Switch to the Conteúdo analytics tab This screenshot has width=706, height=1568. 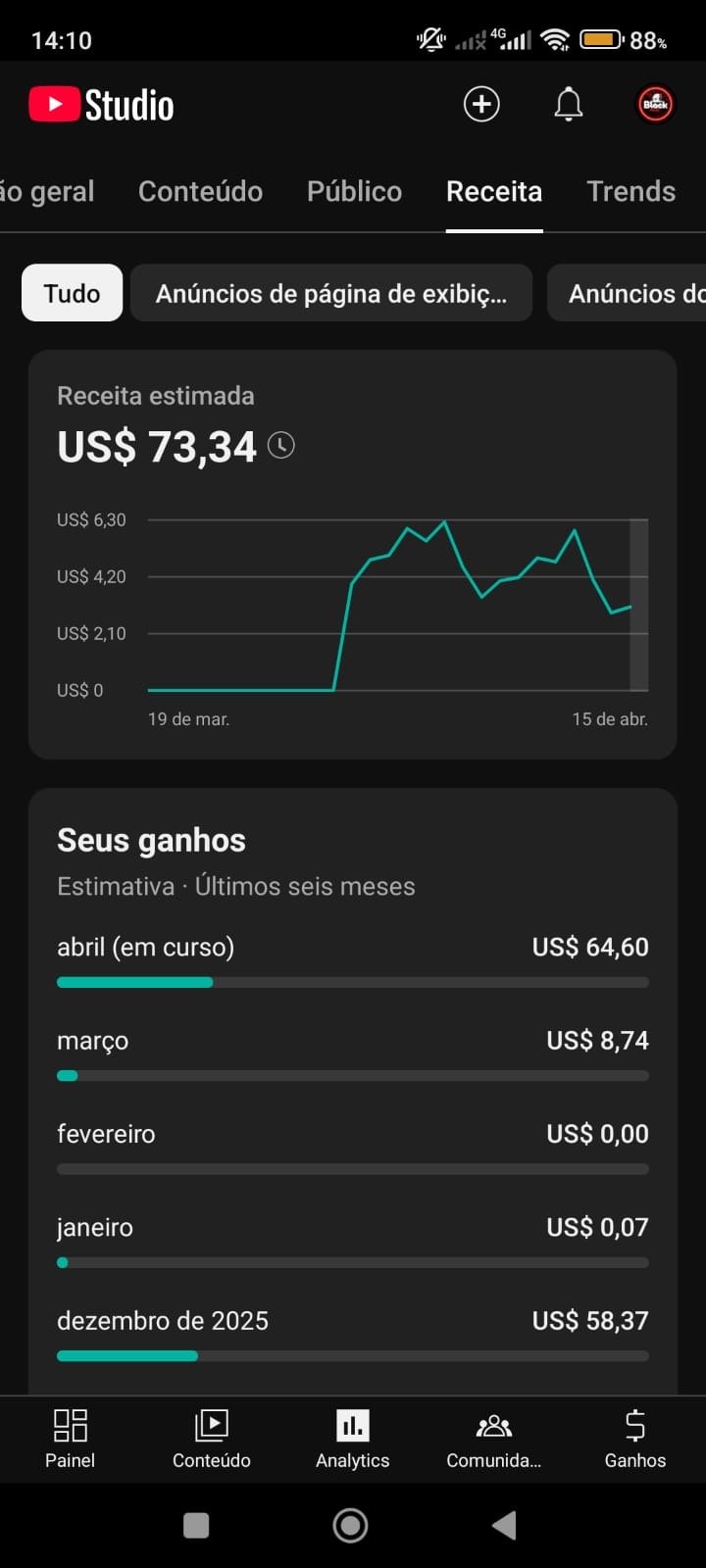coord(200,191)
